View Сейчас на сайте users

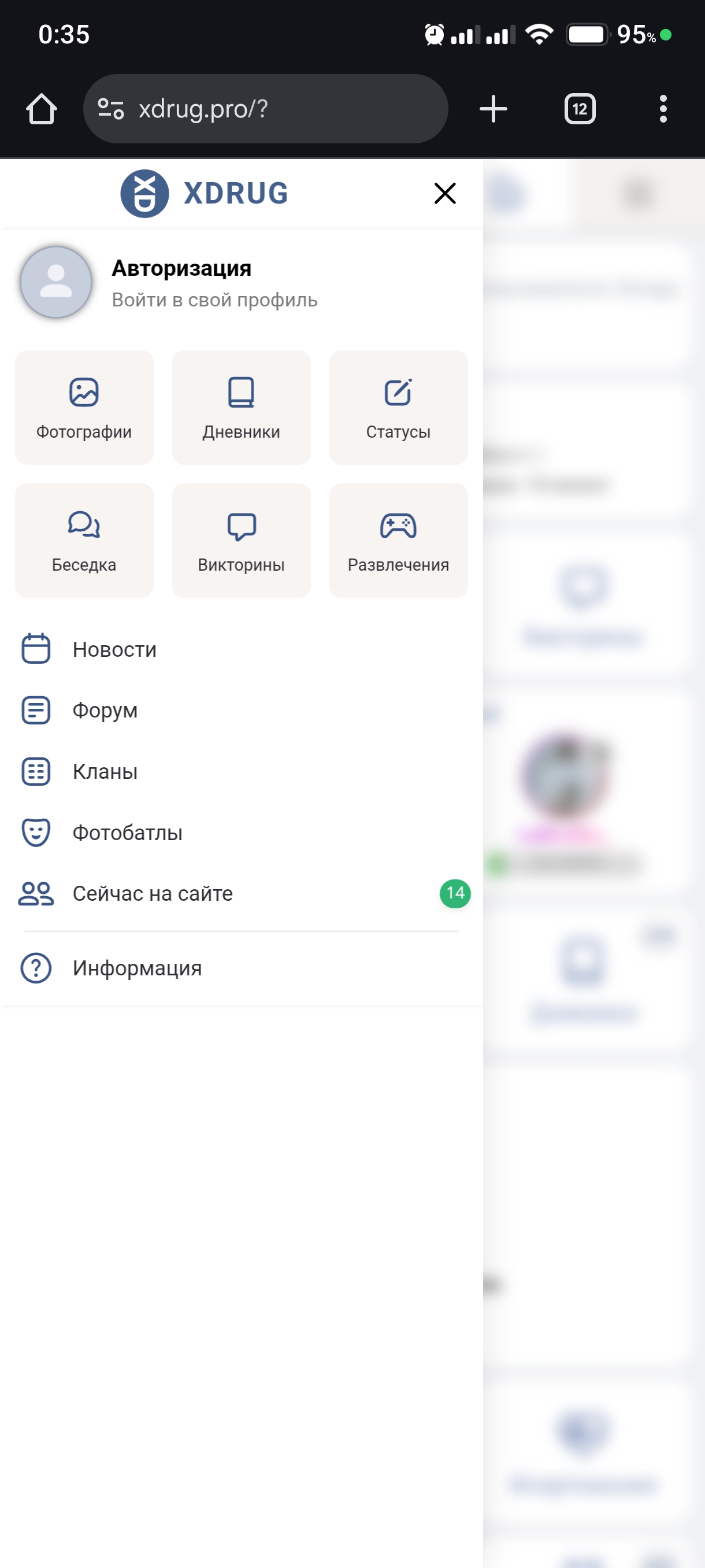pos(241,894)
